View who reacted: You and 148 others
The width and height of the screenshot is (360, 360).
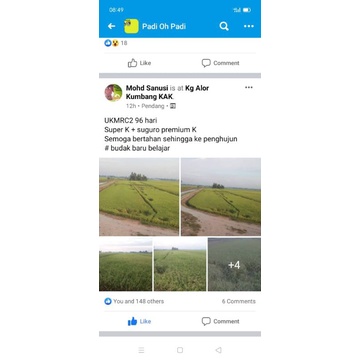pyautogui.click(x=134, y=301)
